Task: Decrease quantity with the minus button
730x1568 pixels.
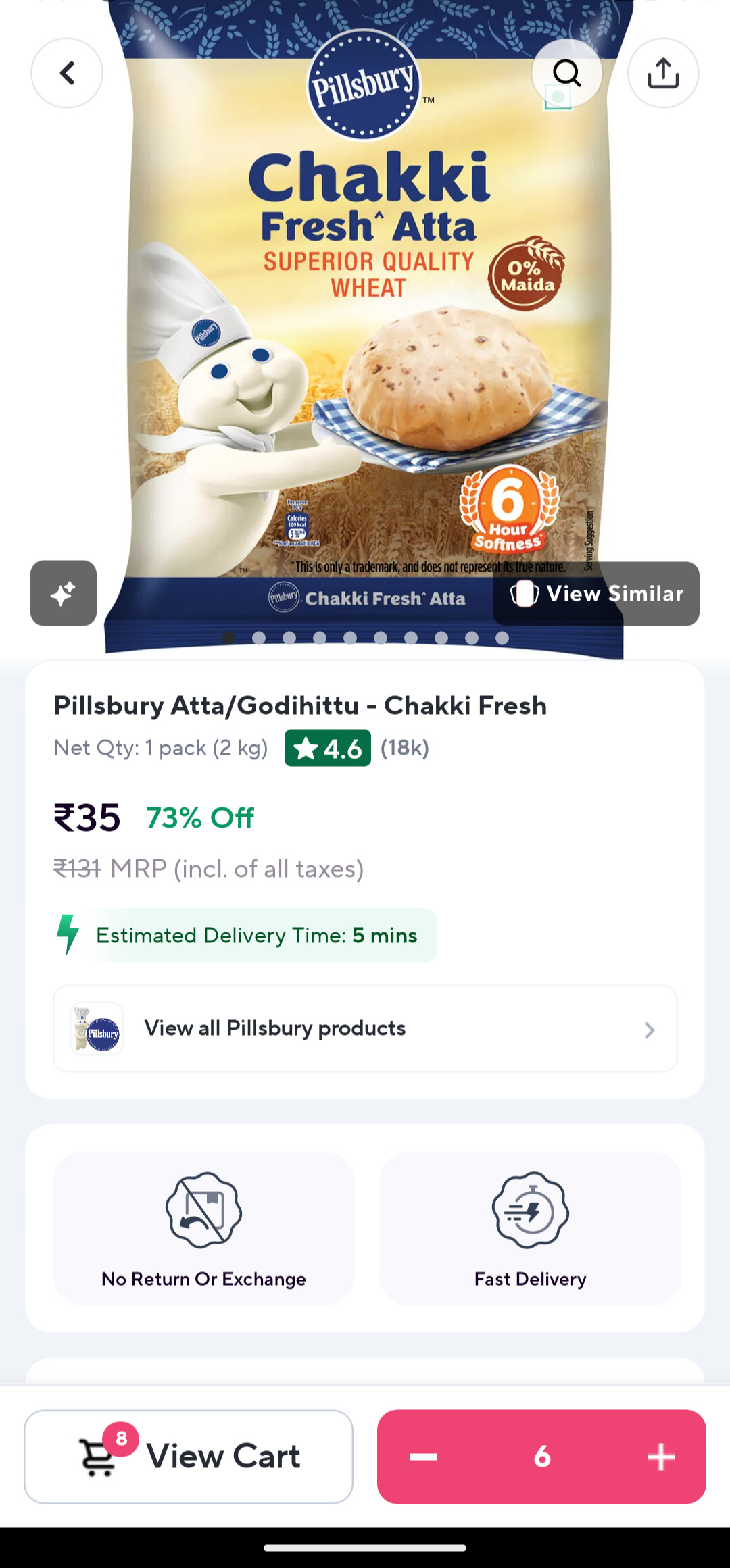Action: [423, 1457]
